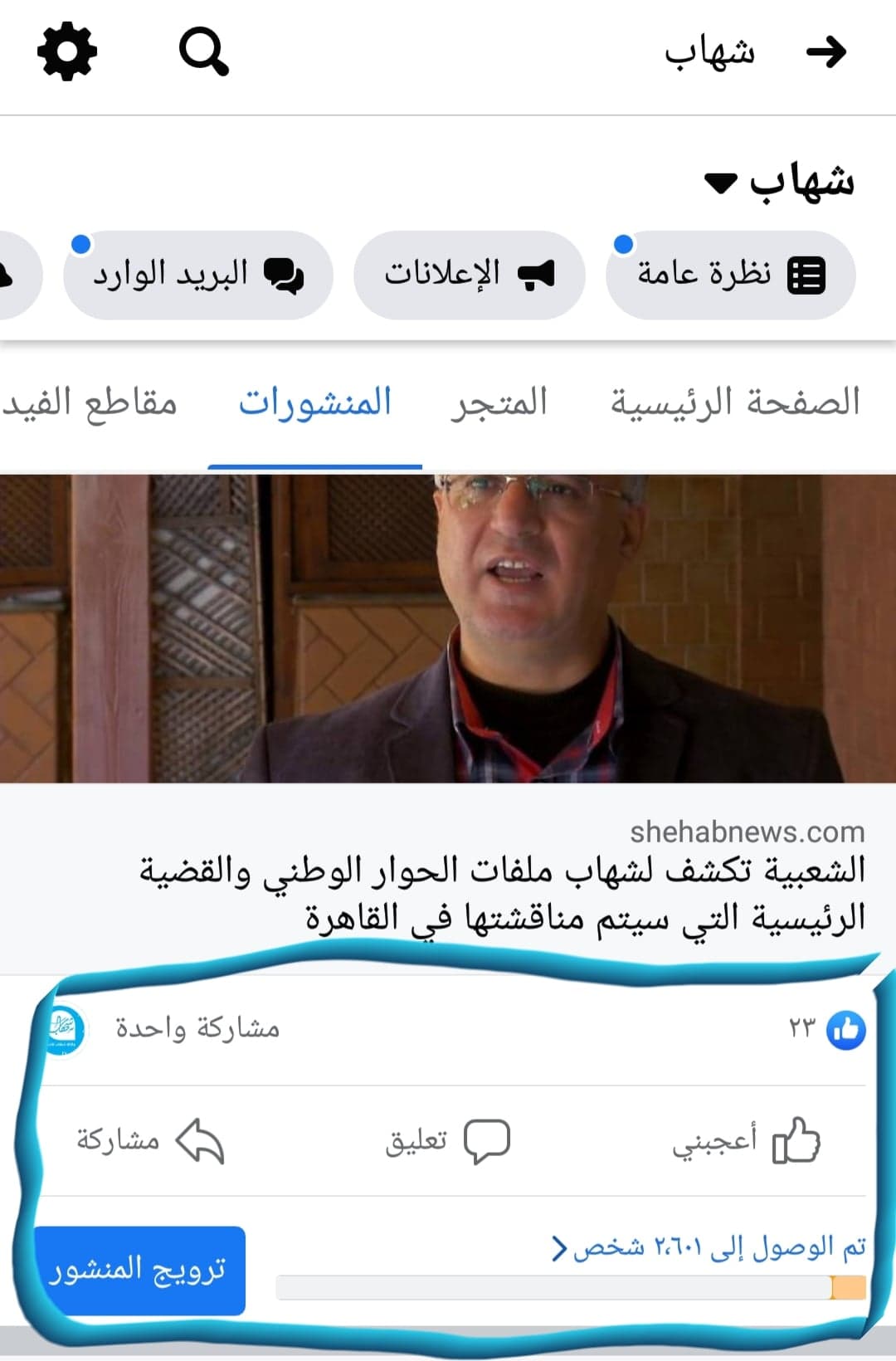Screen dimensions: 896x1361
Task: Comment on the post via تعليق
Action: point(447,1141)
